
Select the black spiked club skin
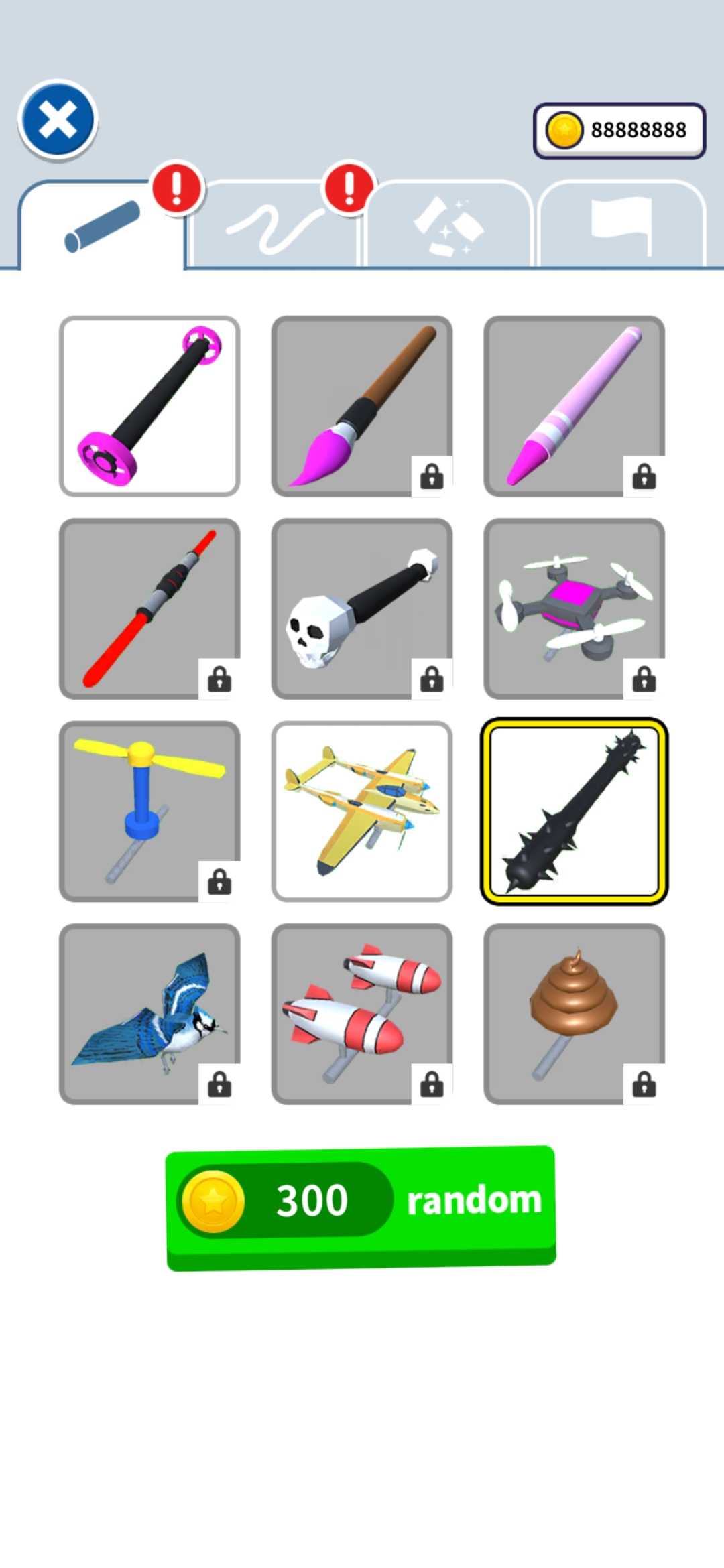tap(574, 811)
